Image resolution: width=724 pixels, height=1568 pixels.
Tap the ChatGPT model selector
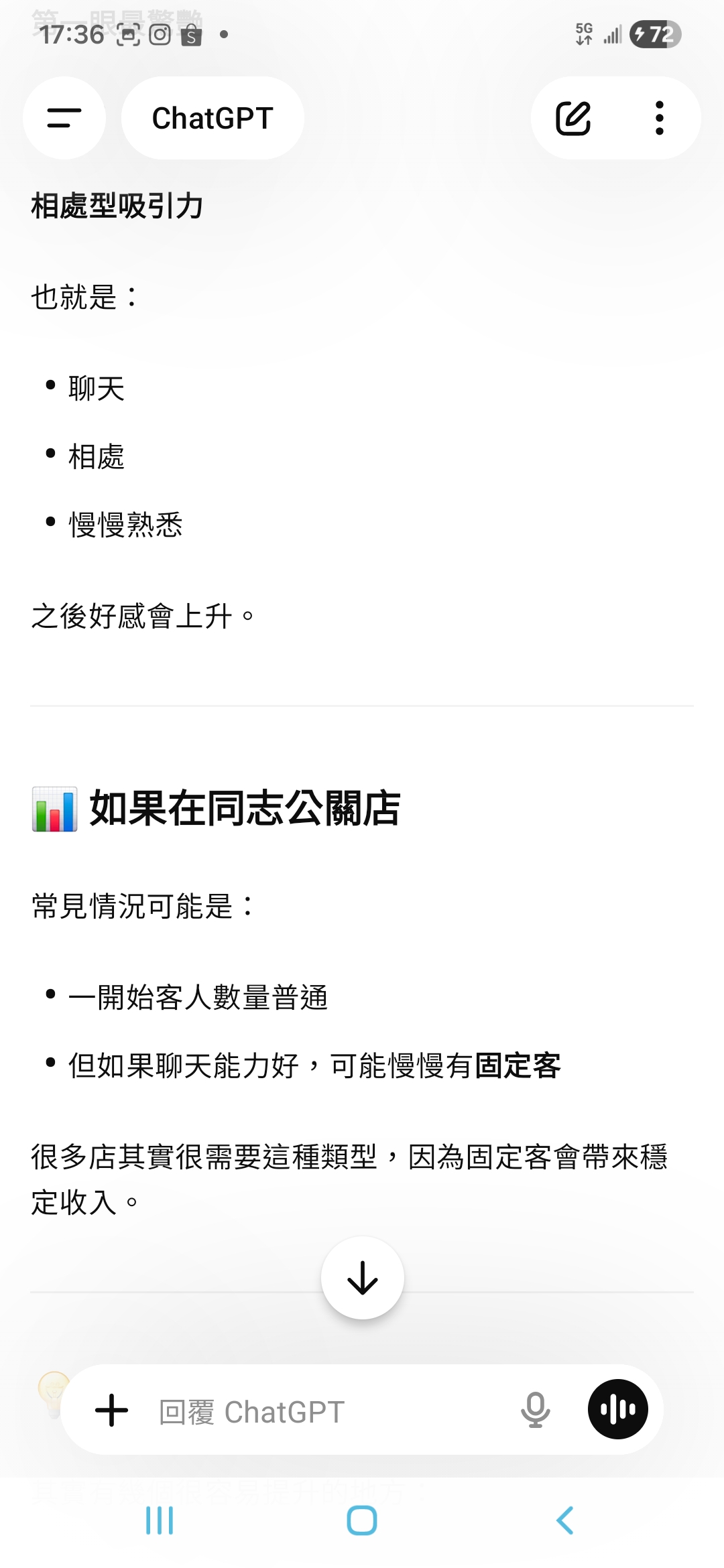pos(213,118)
